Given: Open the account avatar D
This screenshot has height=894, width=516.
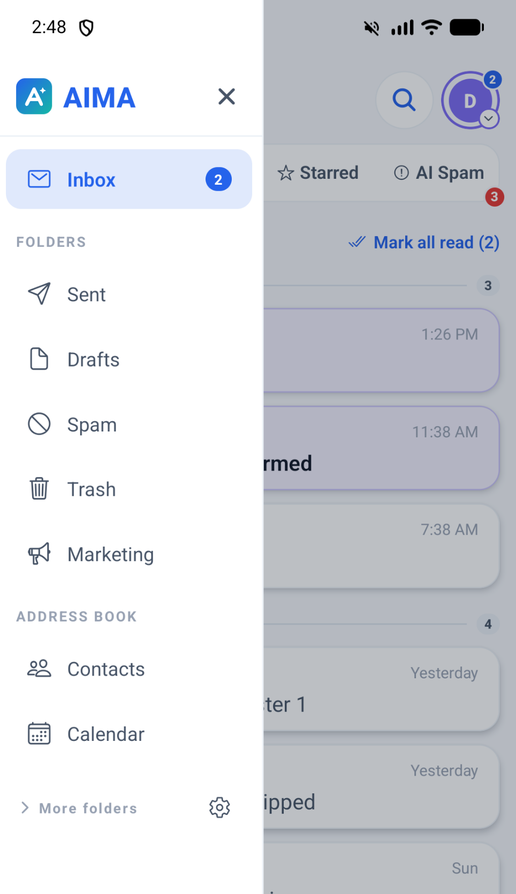Looking at the screenshot, I should coord(470,100).
